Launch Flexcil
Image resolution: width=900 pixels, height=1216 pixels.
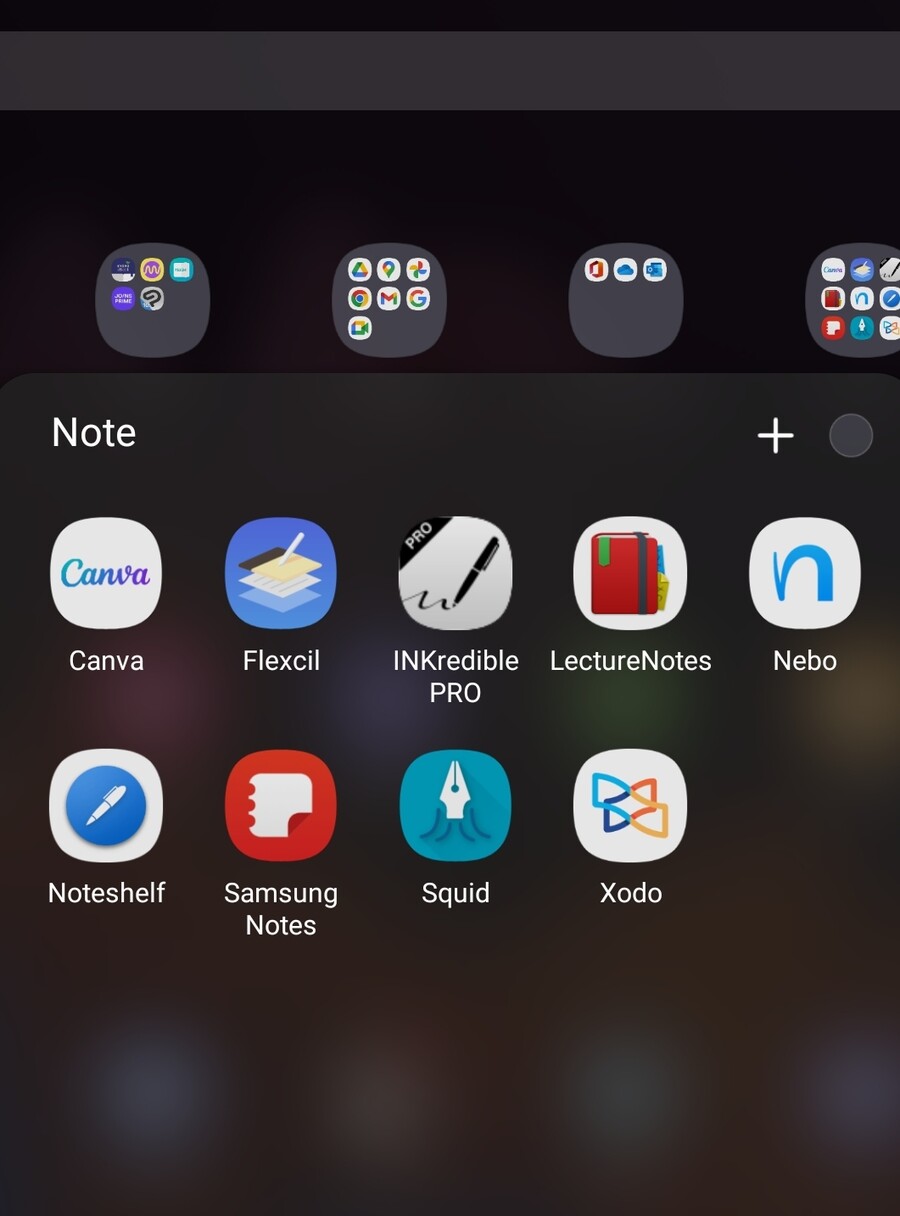pyautogui.click(x=281, y=574)
